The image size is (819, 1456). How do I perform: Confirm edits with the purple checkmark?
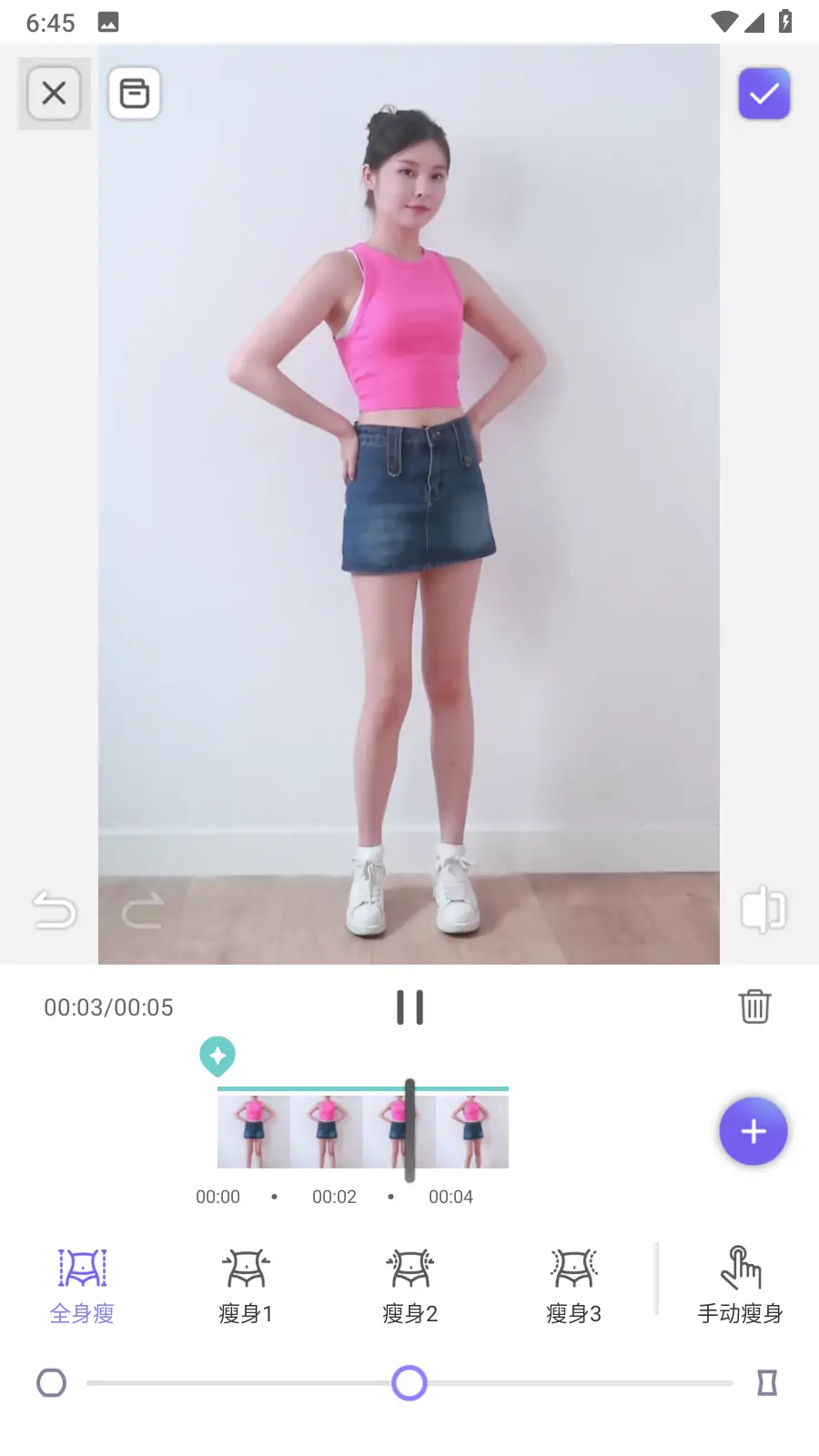[763, 93]
